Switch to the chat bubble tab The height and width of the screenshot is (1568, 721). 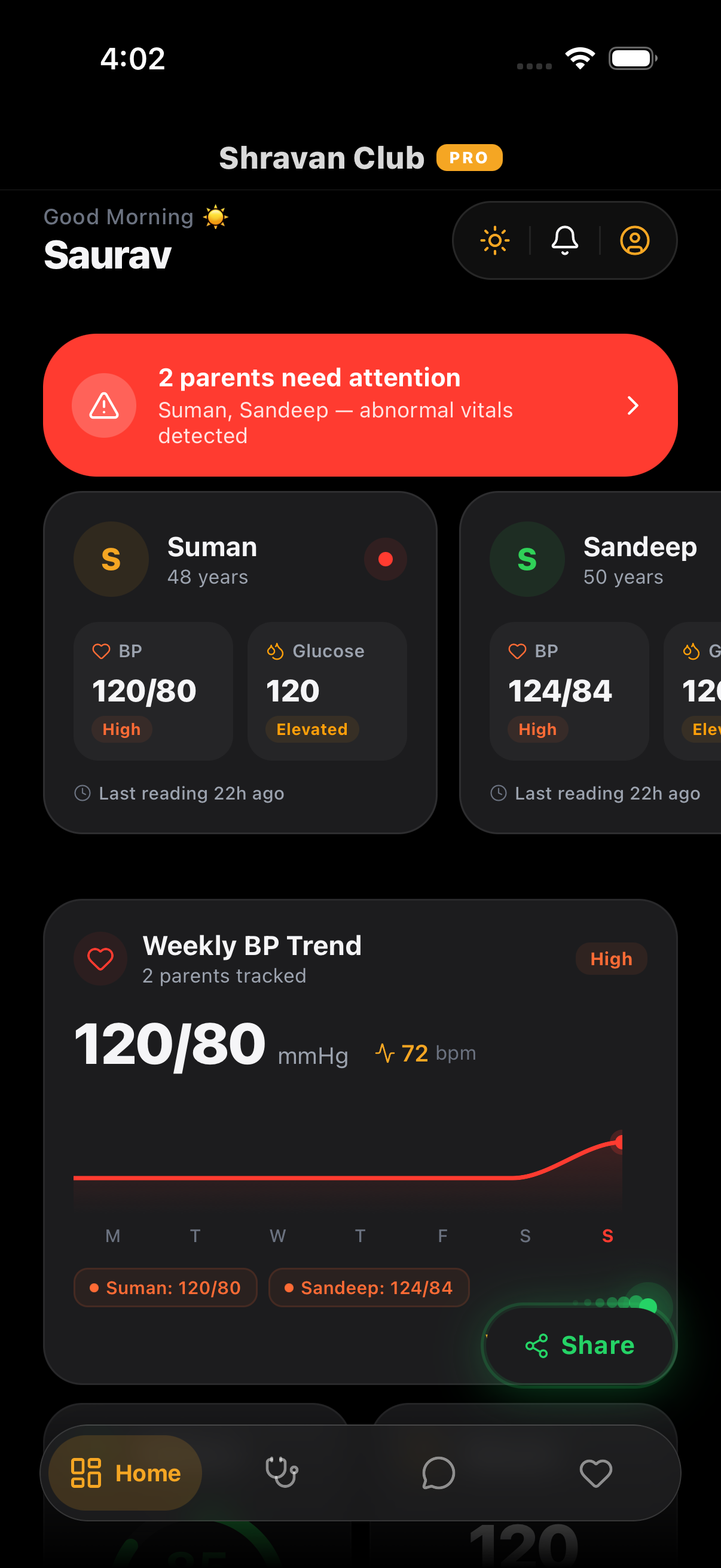click(x=438, y=1472)
